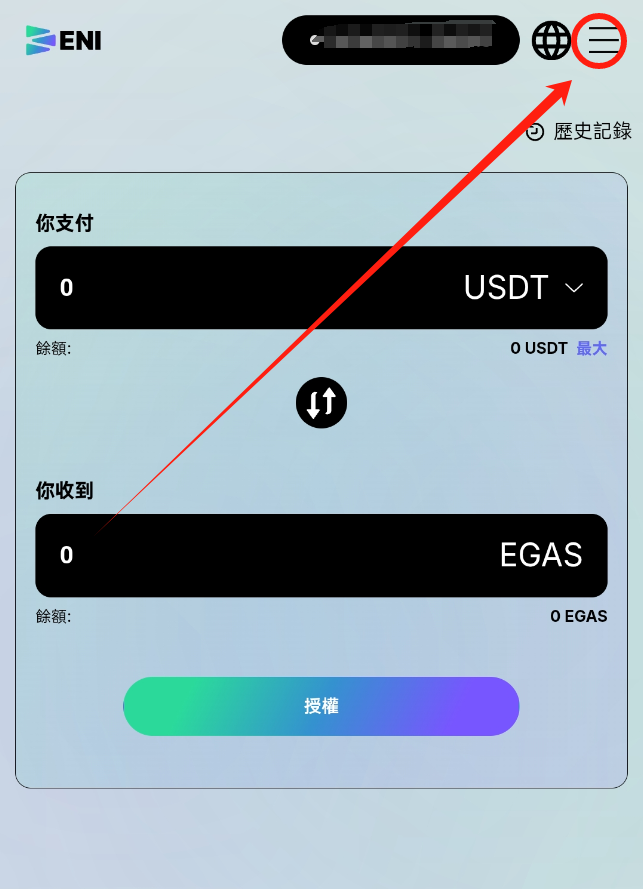Expand the USDT token dropdown
The image size is (643, 889).
[x=523, y=288]
